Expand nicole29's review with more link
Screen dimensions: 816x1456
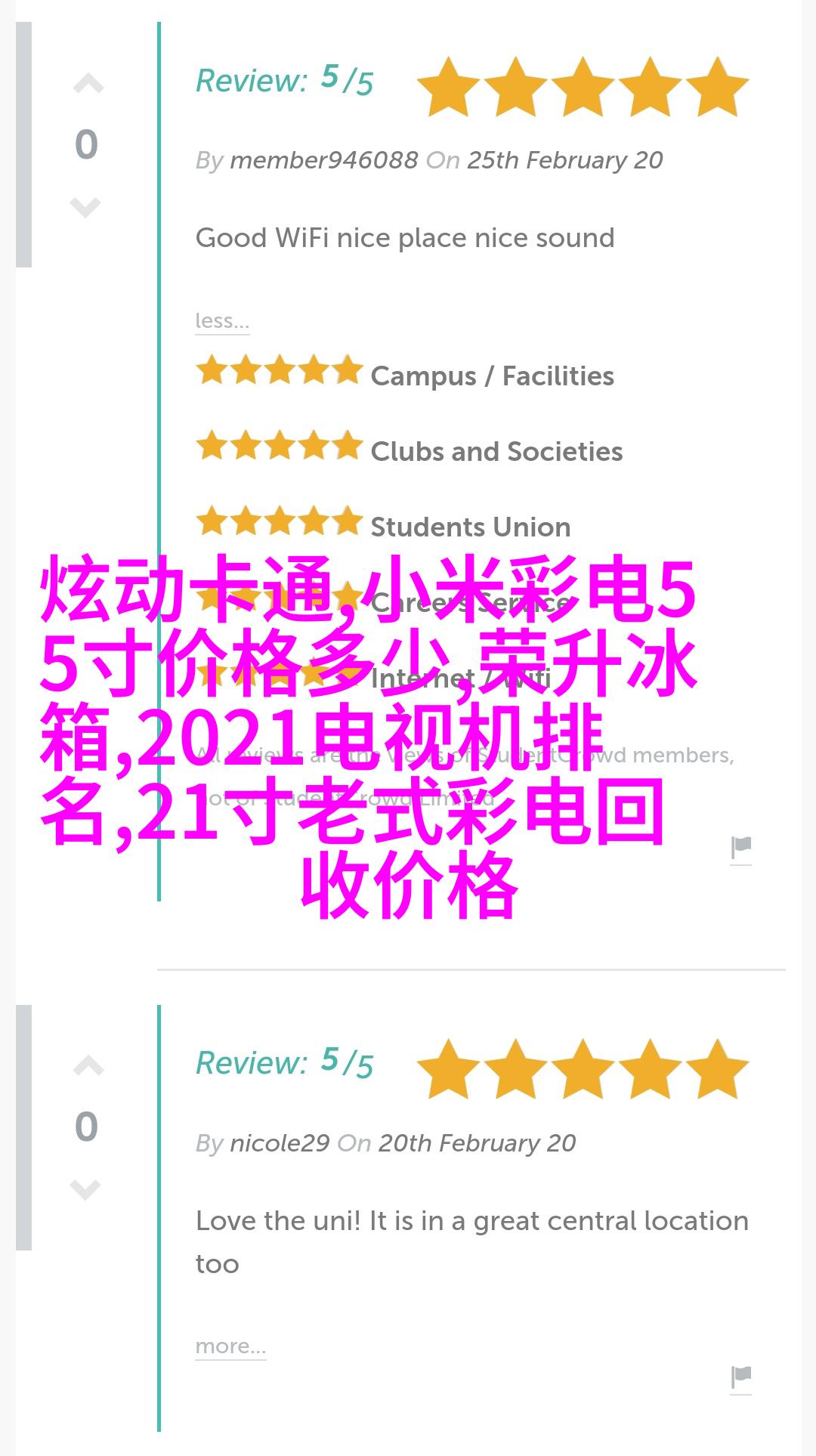230,1346
